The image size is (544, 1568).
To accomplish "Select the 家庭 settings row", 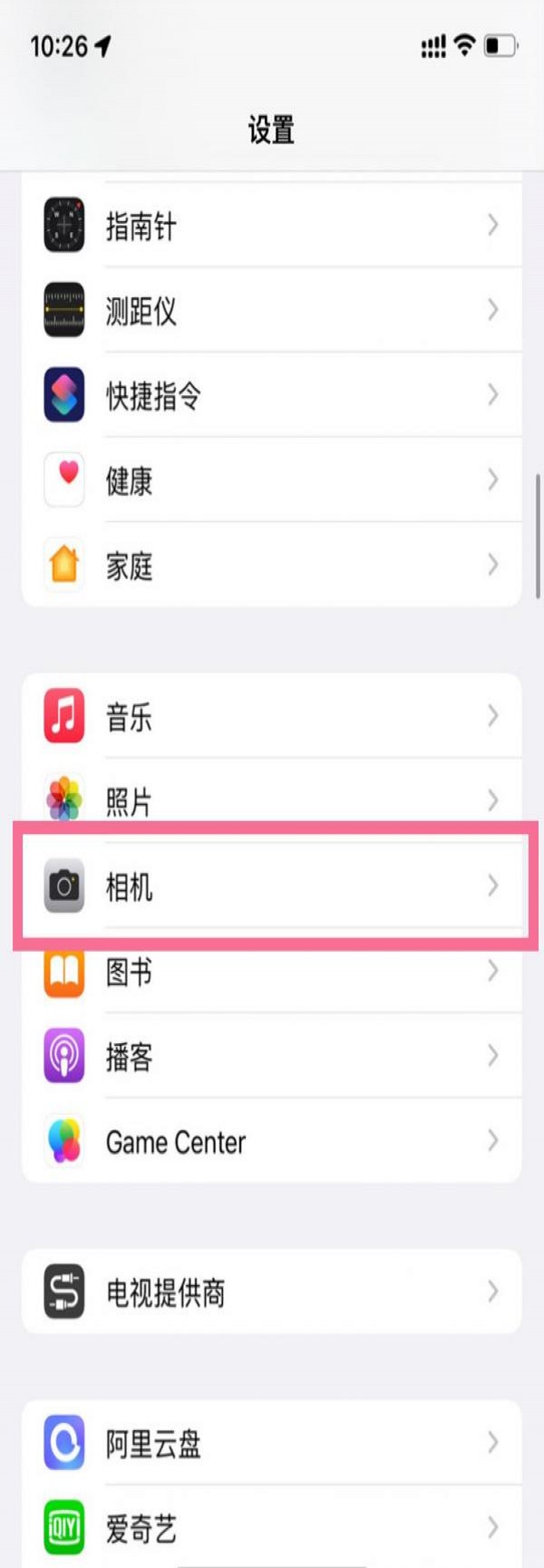I will click(x=272, y=565).
